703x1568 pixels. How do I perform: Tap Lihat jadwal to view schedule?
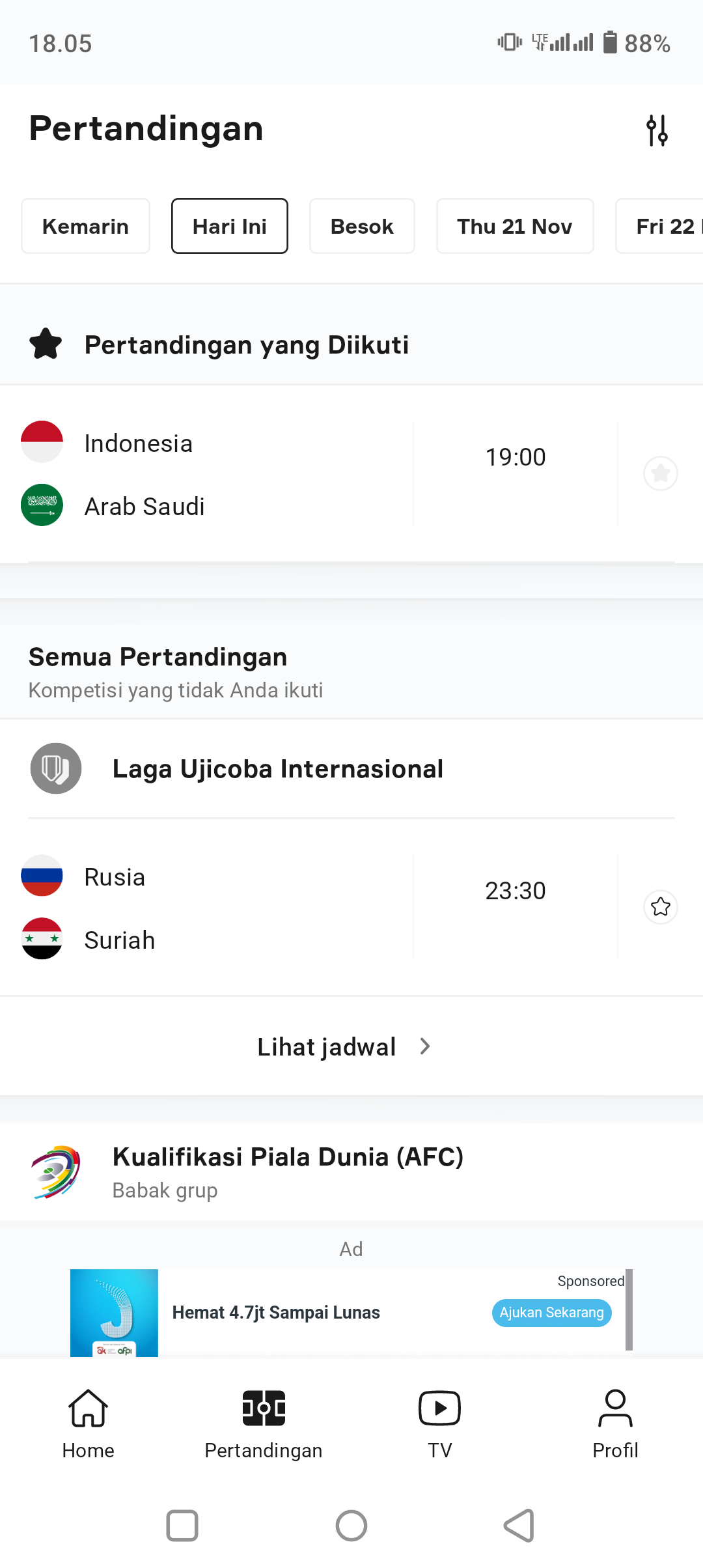pyautogui.click(x=345, y=1046)
